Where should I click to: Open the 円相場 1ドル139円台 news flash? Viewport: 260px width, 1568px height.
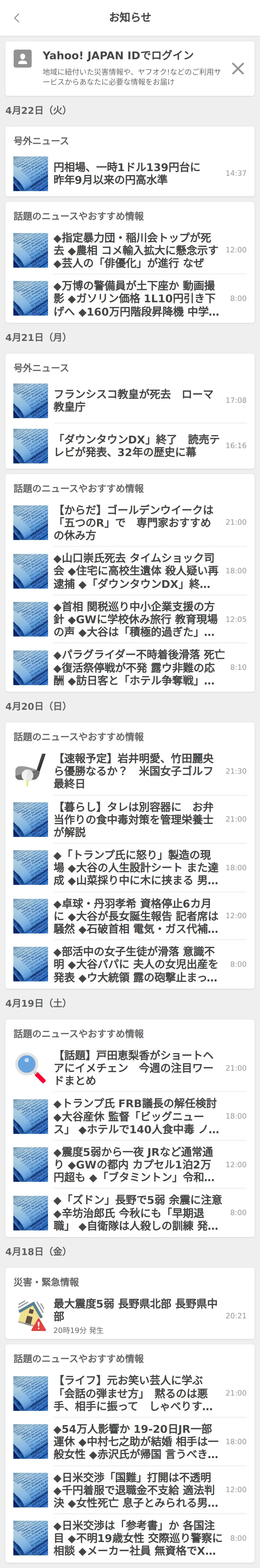pos(130,174)
